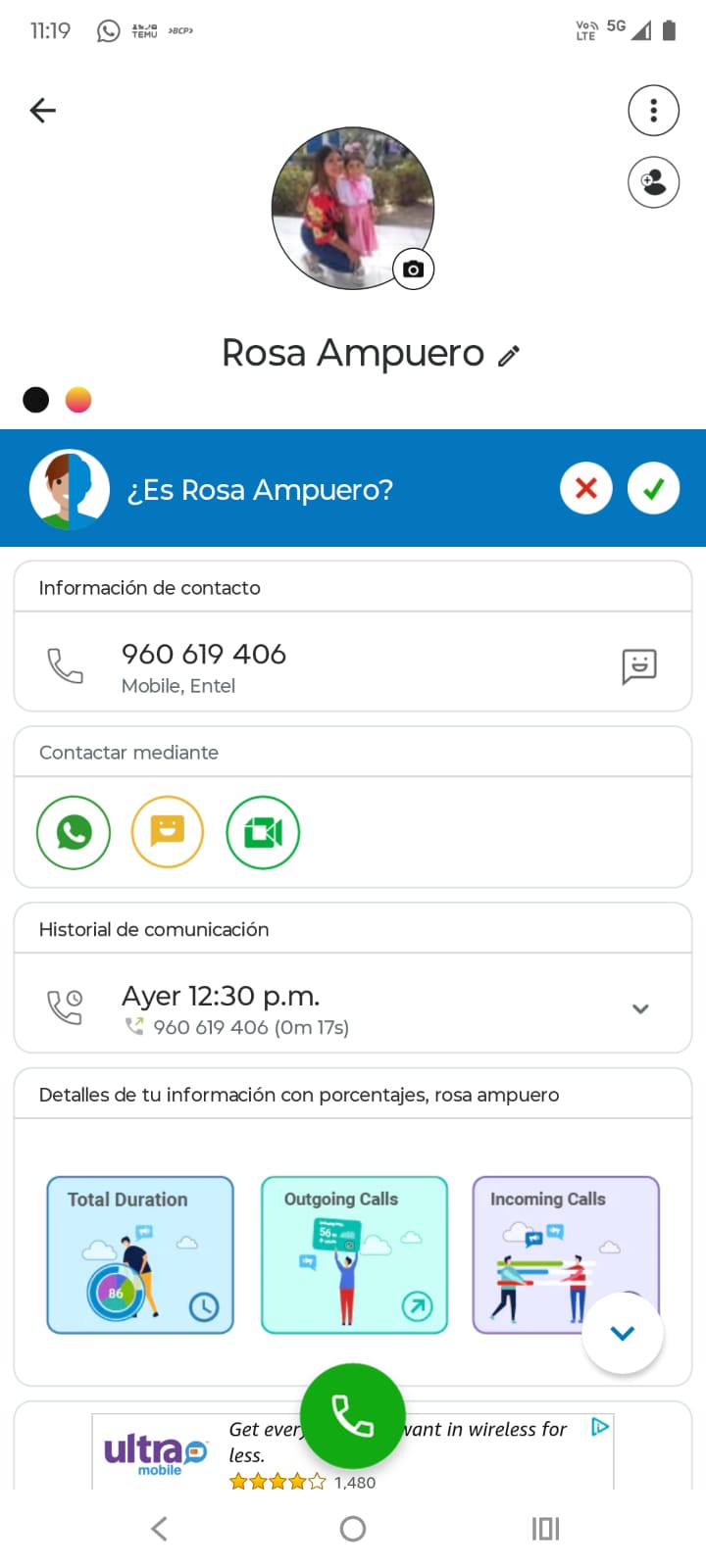
Task: Open the three-dot overflow menu
Action: [653, 111]
